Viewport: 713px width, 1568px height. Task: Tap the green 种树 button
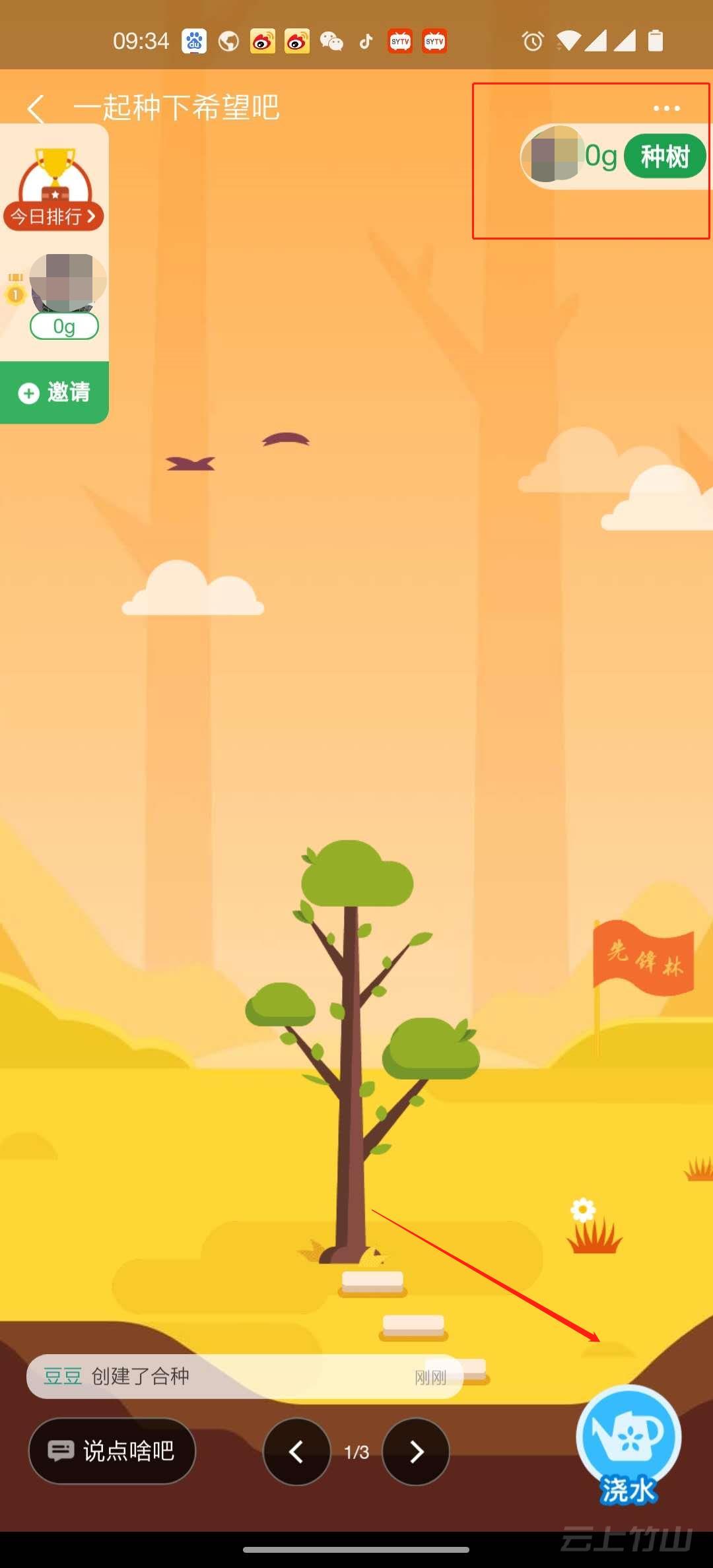click(x=664, y=156)
